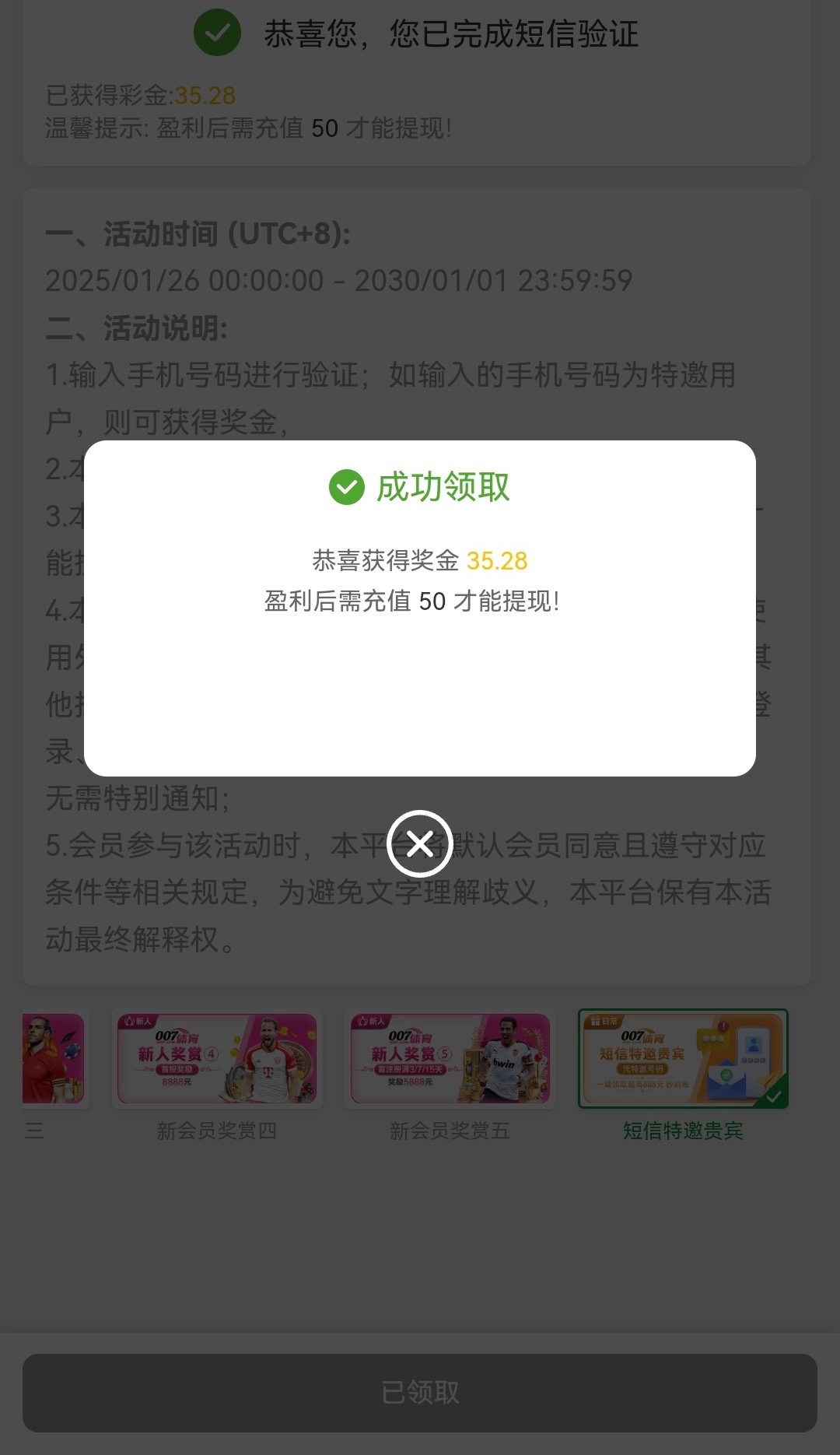840x1455 pixels.
Task: Open the 新会员奖赏五 promotion card
Action: [450, 1058]
